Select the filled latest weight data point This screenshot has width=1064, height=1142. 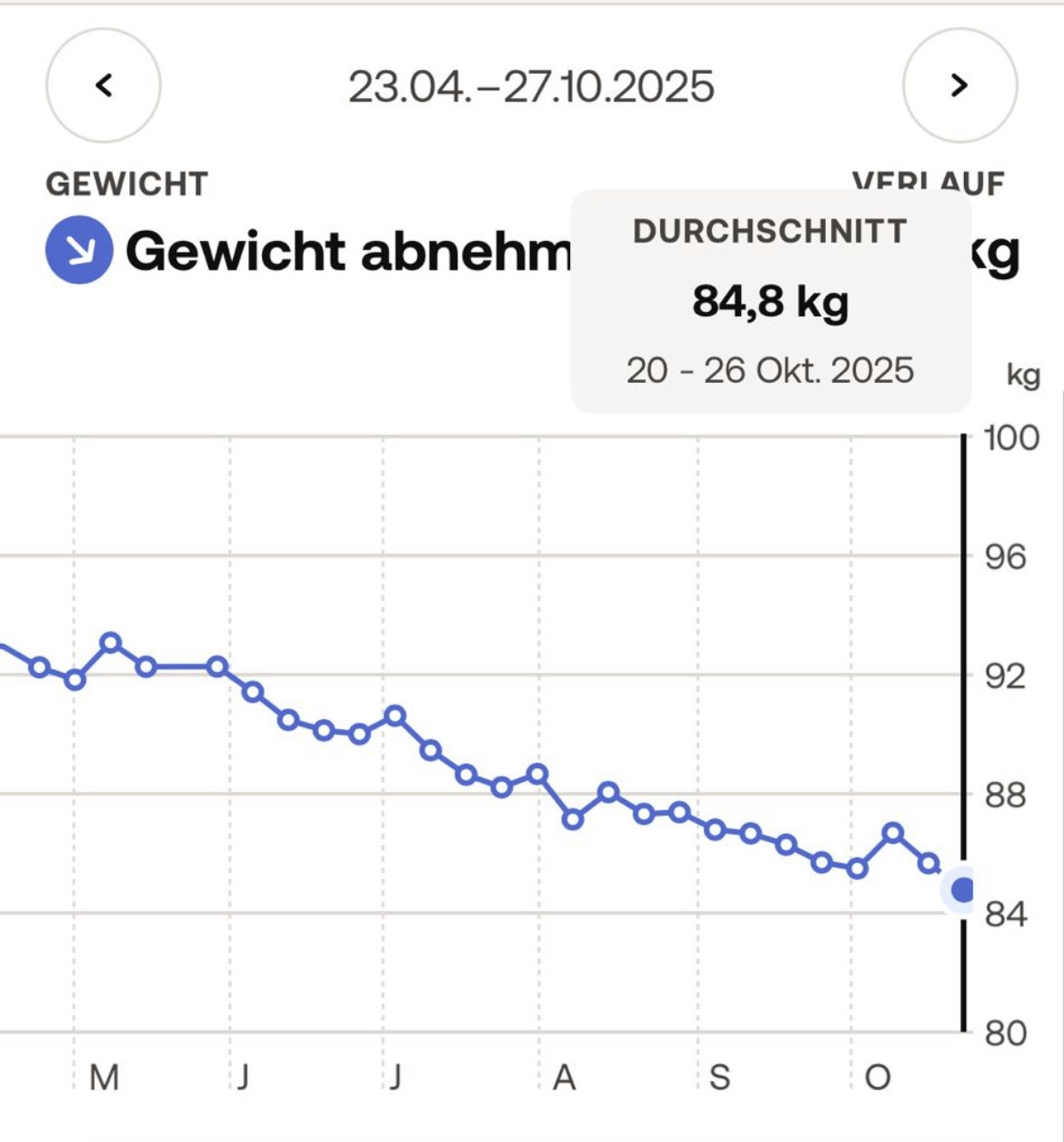click(x=961, y=890)
